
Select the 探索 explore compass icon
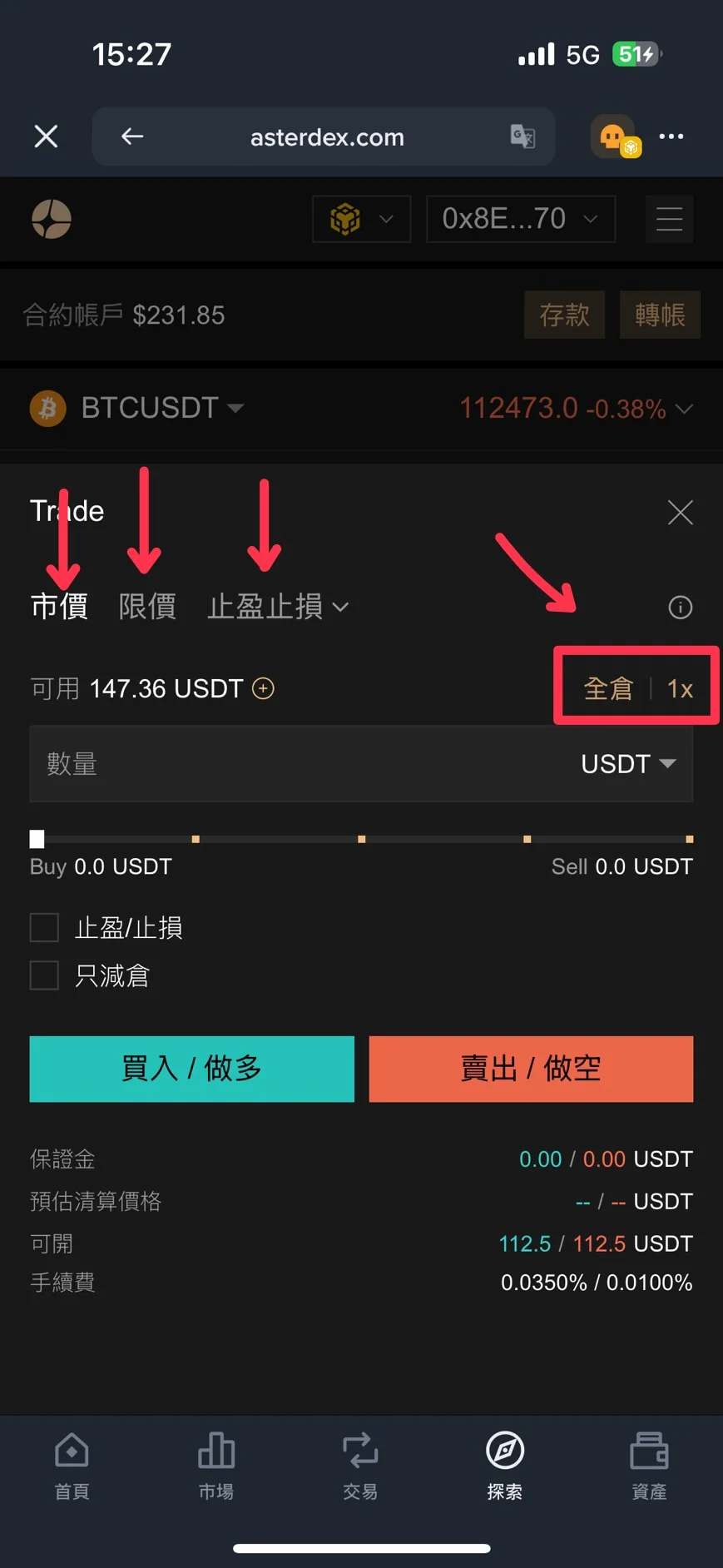click(x=504, y=1465)
